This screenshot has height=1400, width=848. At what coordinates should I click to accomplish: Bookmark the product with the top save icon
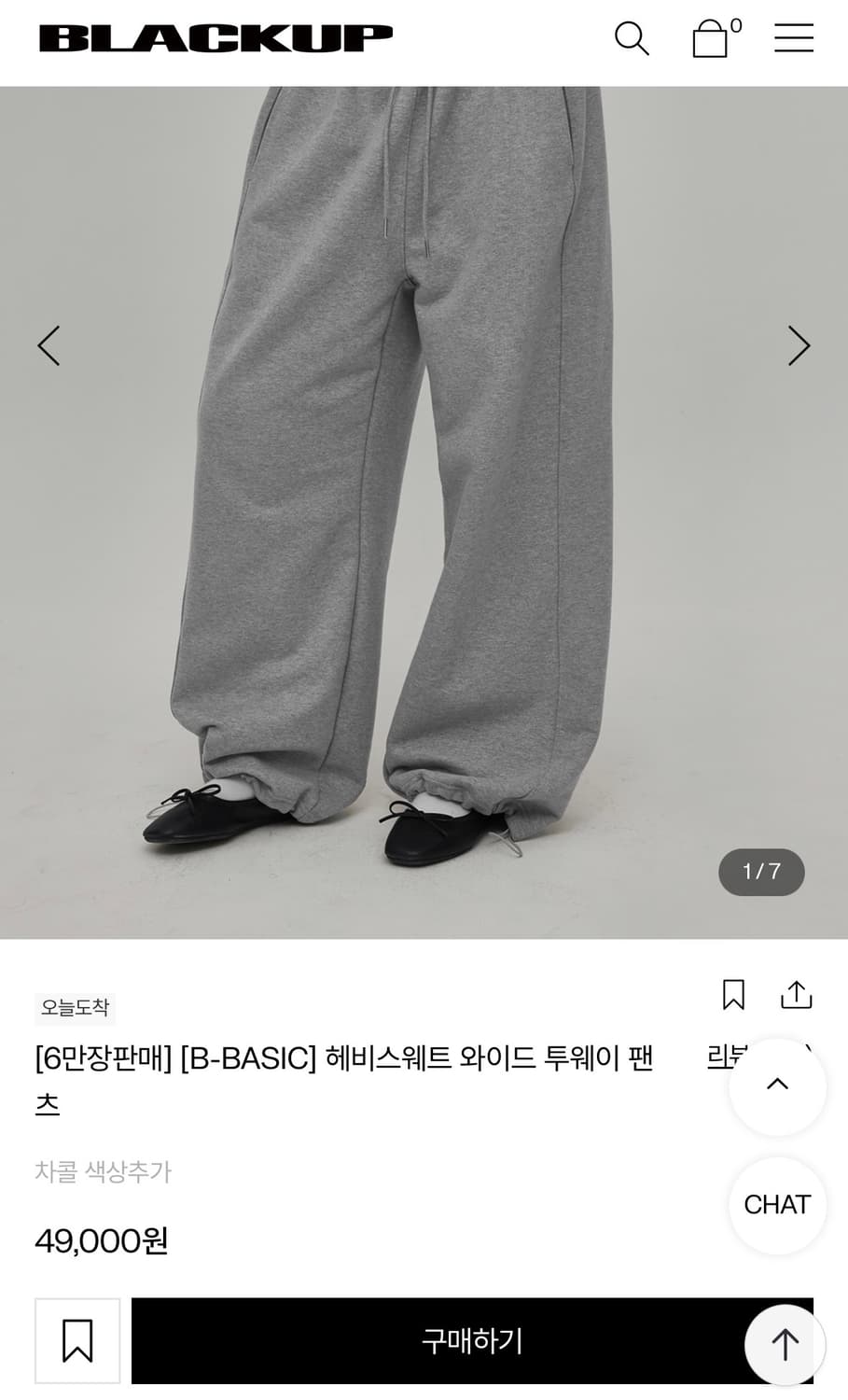coord(732,995)
